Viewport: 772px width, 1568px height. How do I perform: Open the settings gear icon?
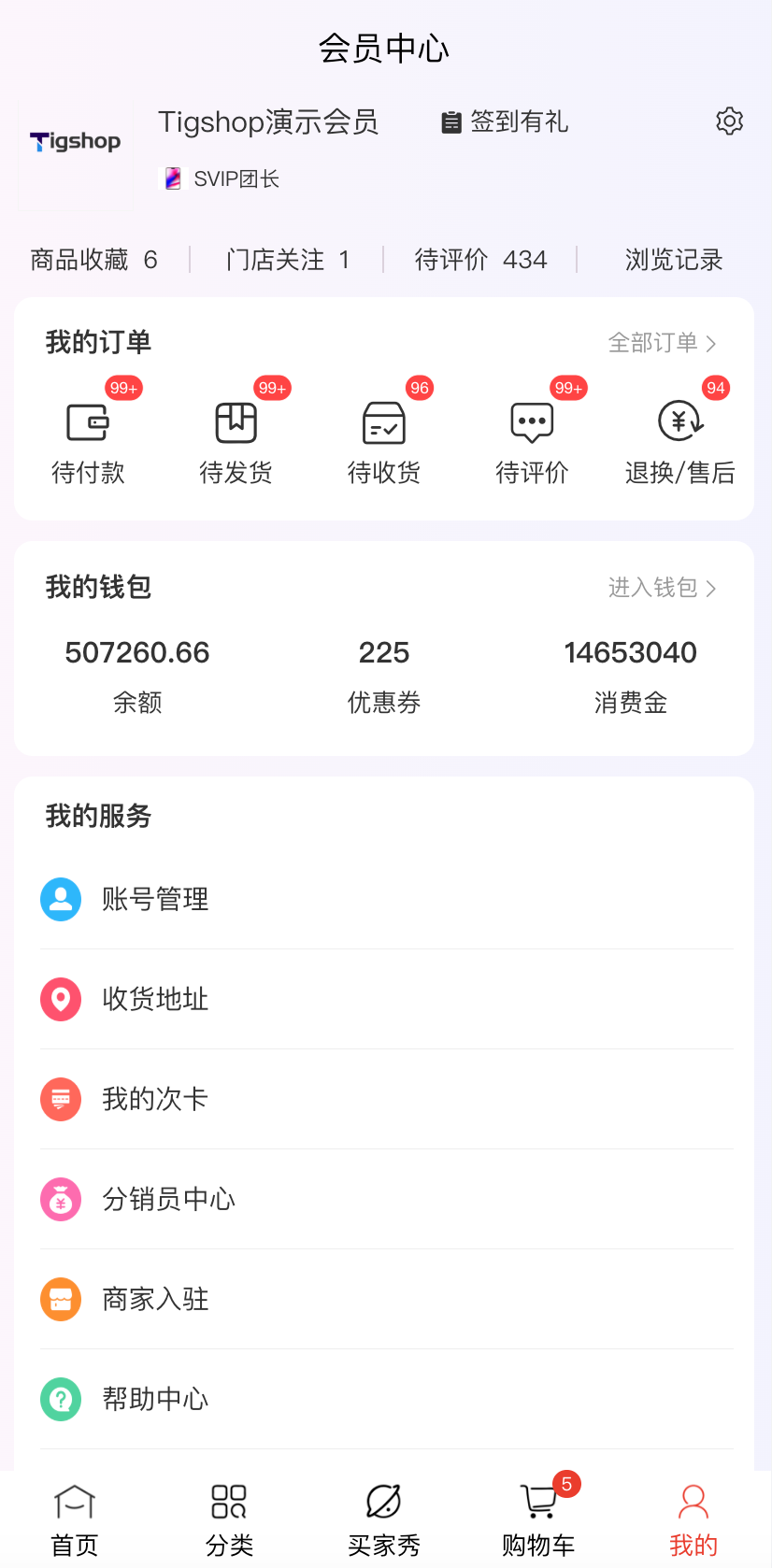[729, 121]
